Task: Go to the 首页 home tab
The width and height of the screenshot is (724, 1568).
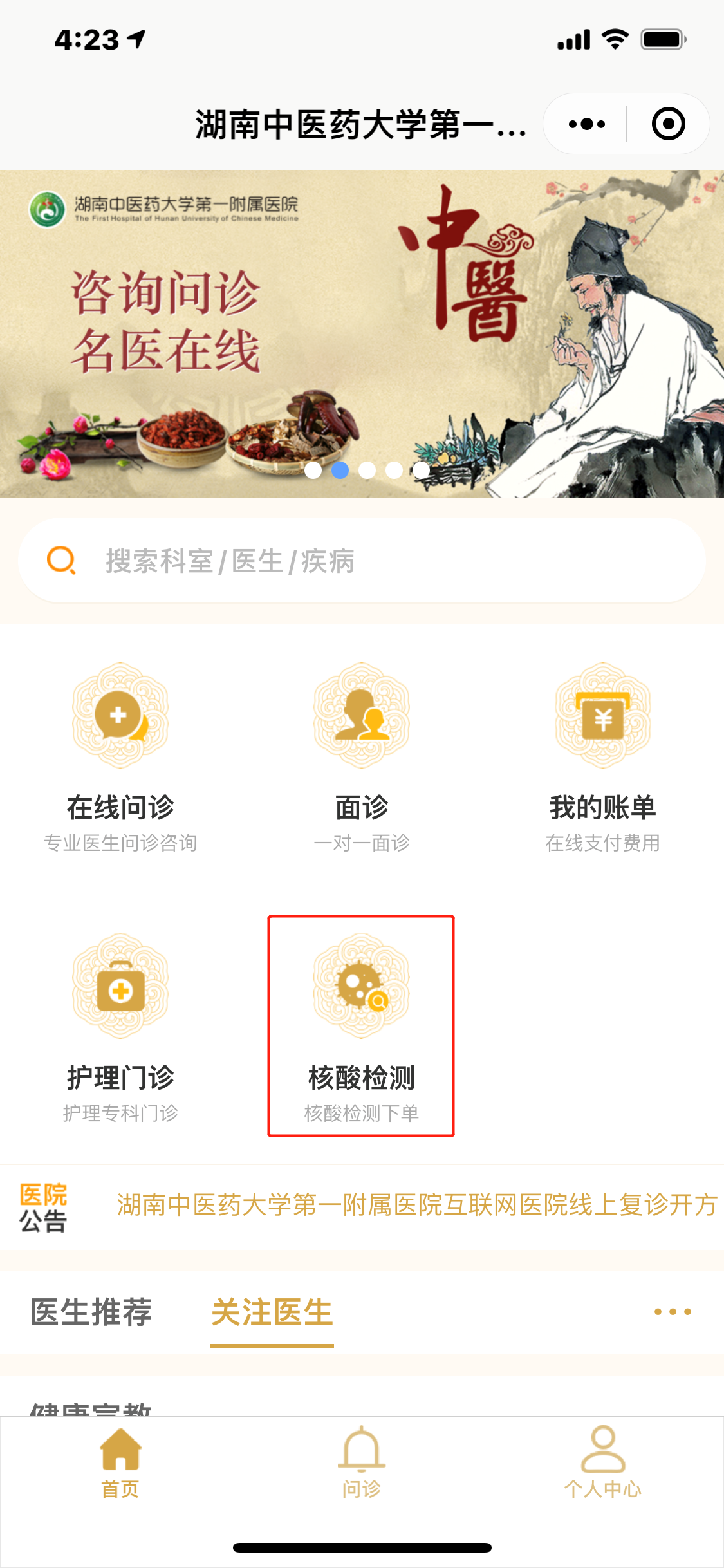Action: (x=120, y=1462)
